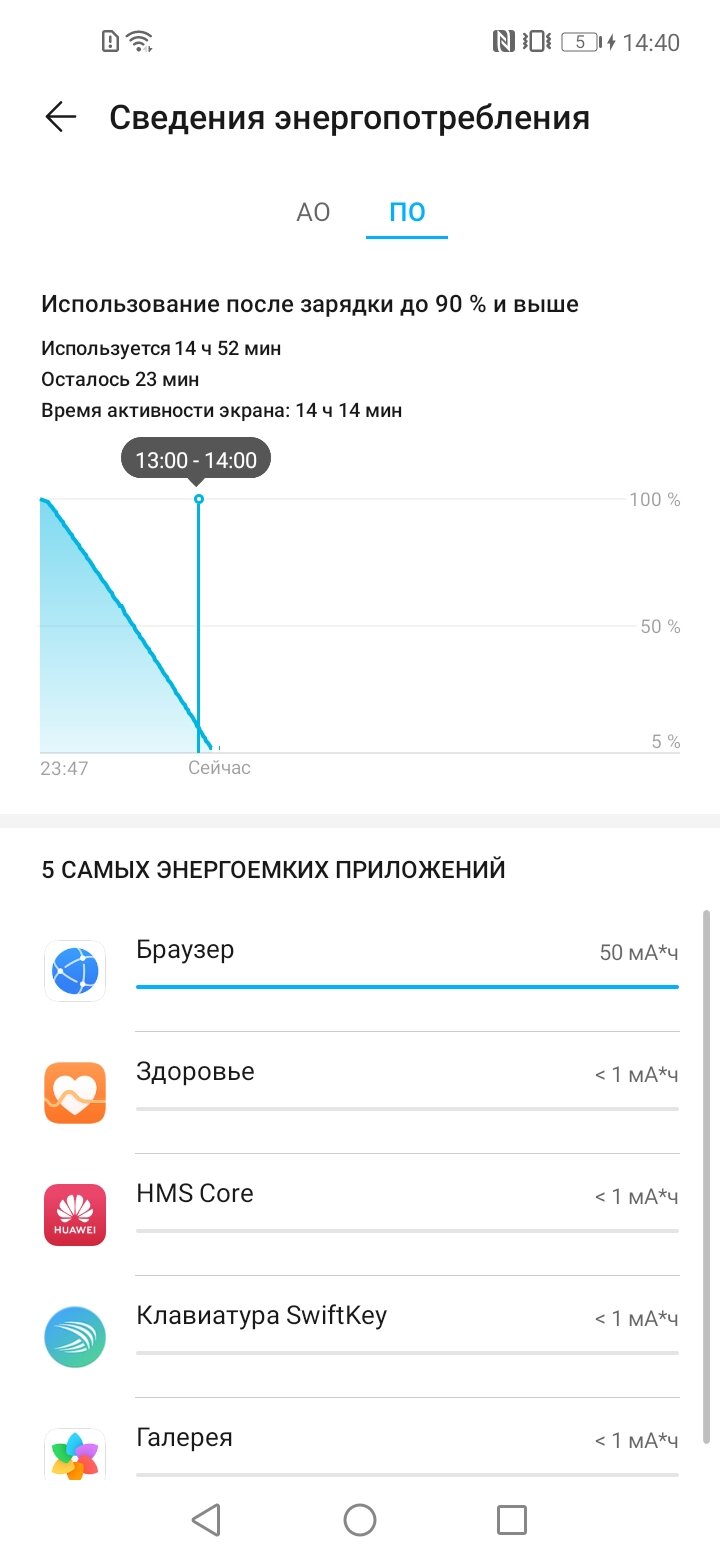Viewport: 720px width, 1560px height.
Task: Open power details for Браузер
Action: (360, 970)
